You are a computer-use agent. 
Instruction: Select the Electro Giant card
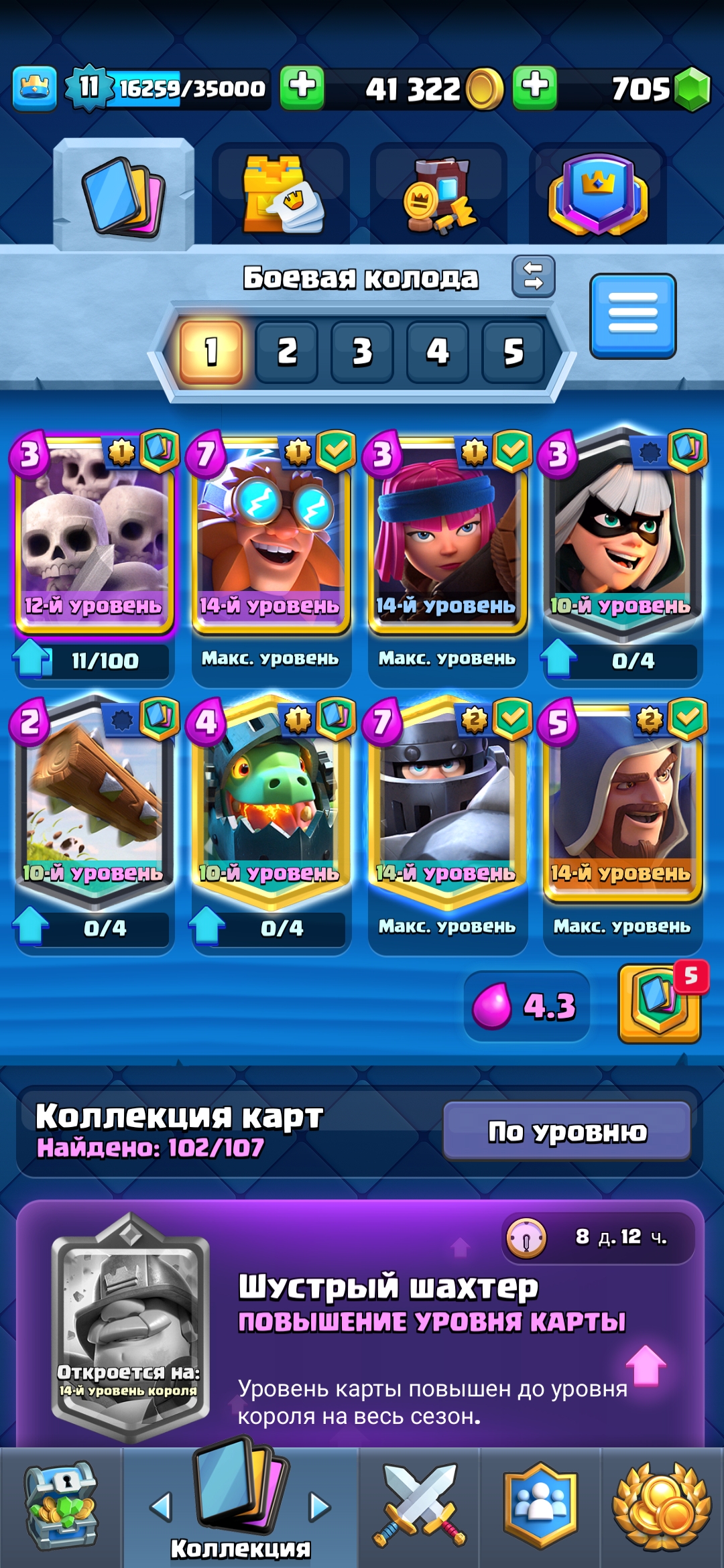[271, 533]
